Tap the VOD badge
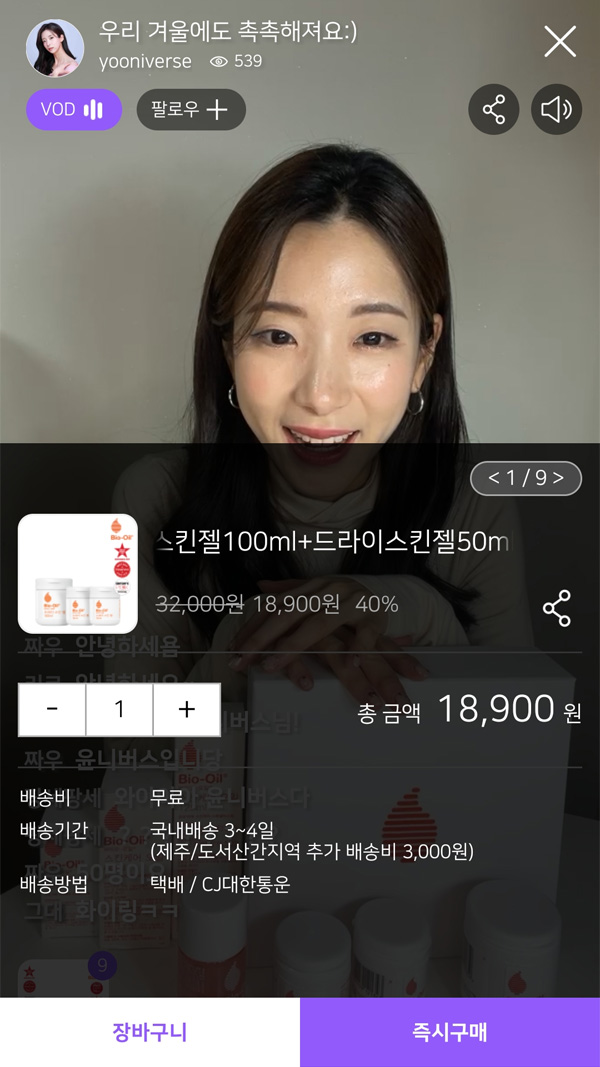This screenshot has width=600, height=1067. tap(73, 110)
